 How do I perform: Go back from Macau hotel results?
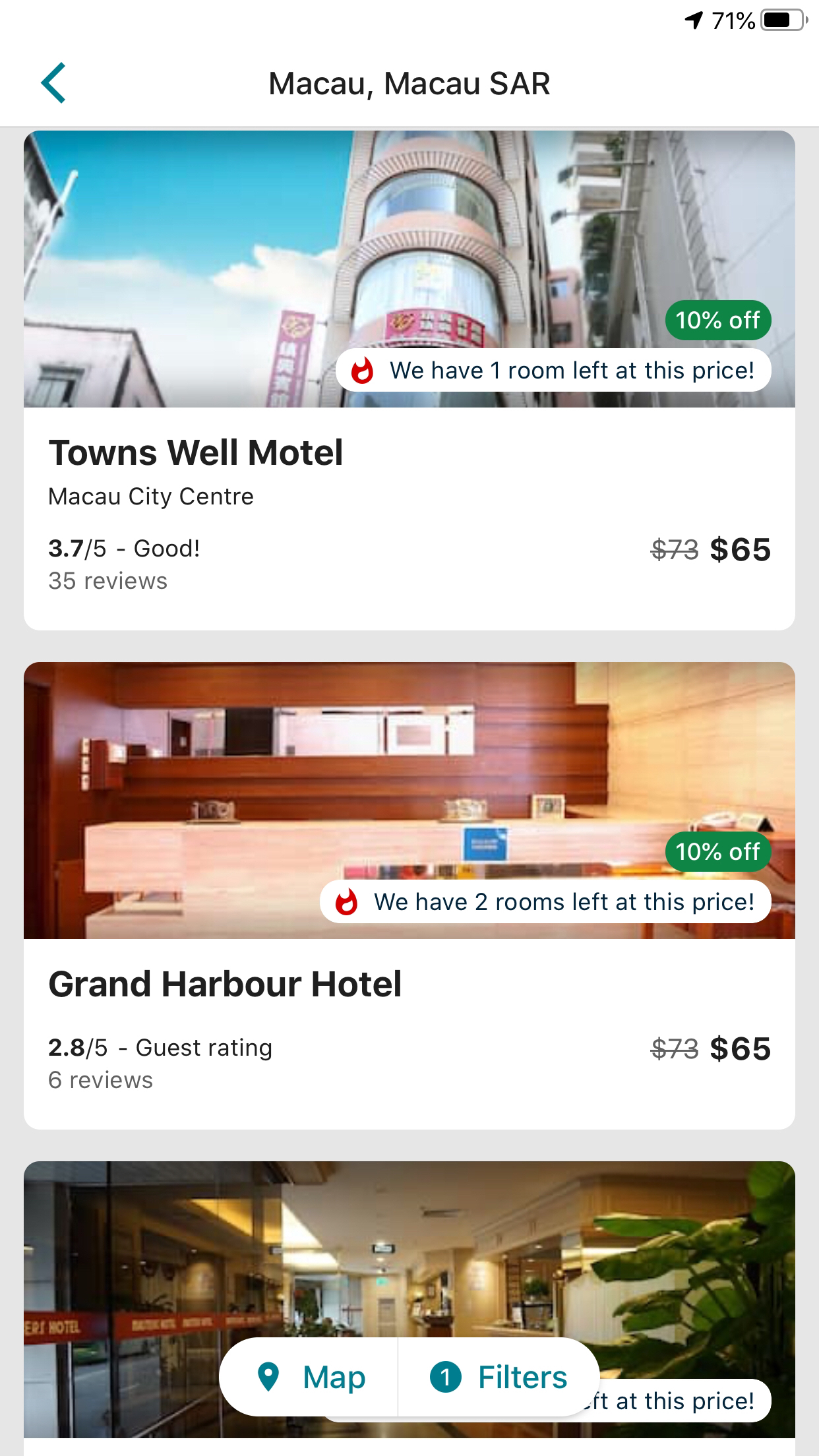click(53, 83)
